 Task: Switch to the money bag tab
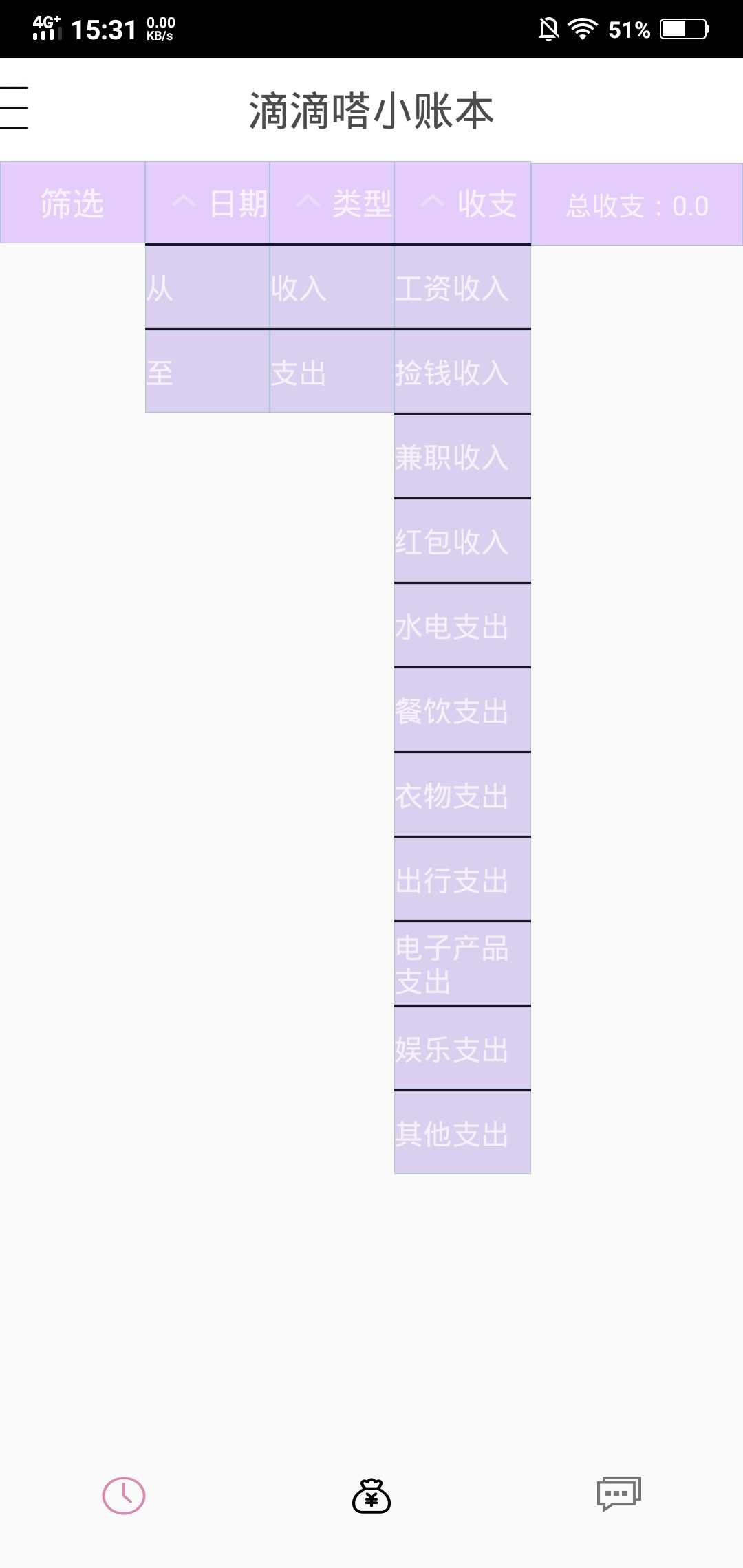(371, 1495)
